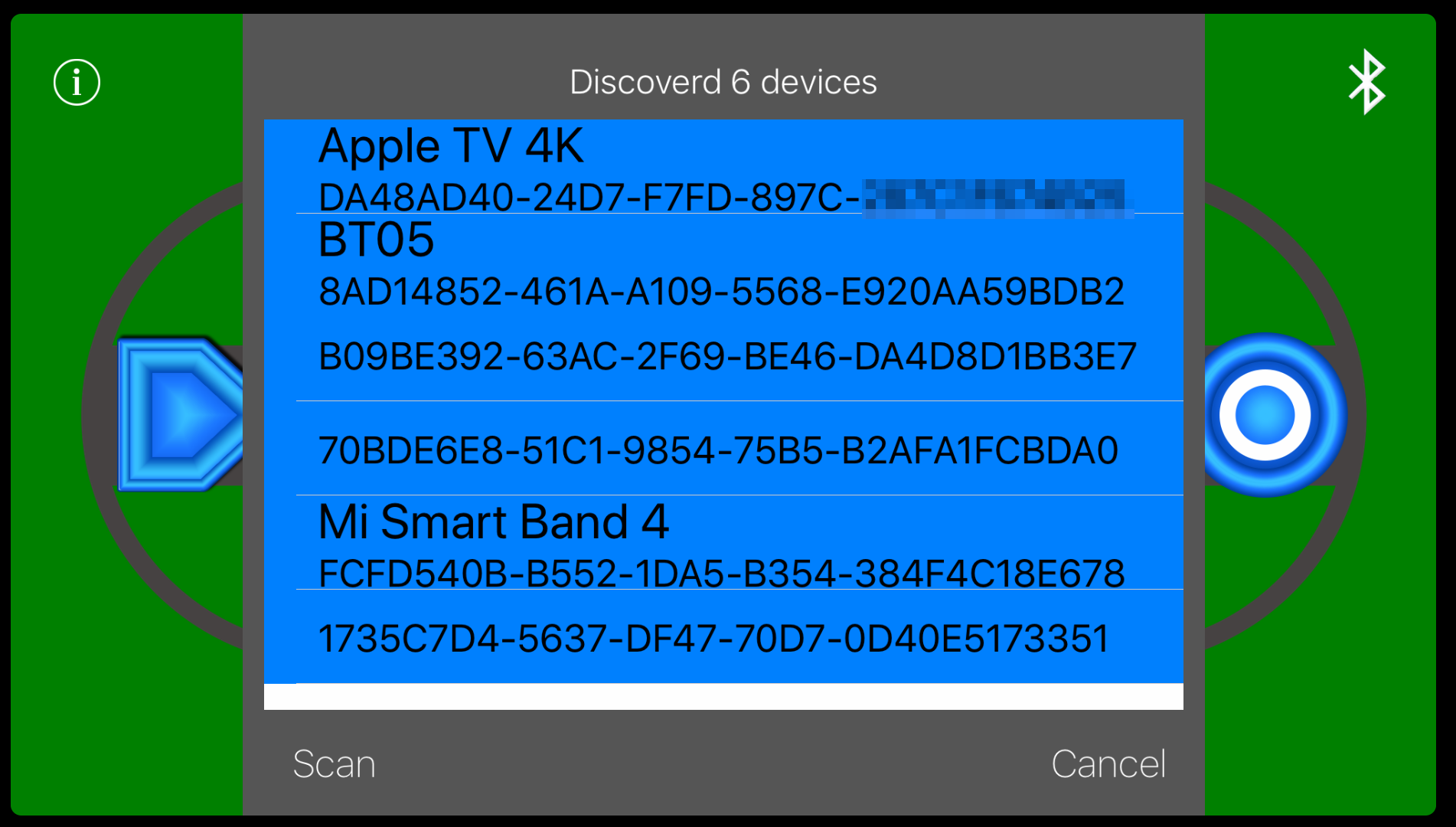Viewport: 1456px width, 827px height.
Task: Tap the blue arrow direction button
Action: click(182, 414)
